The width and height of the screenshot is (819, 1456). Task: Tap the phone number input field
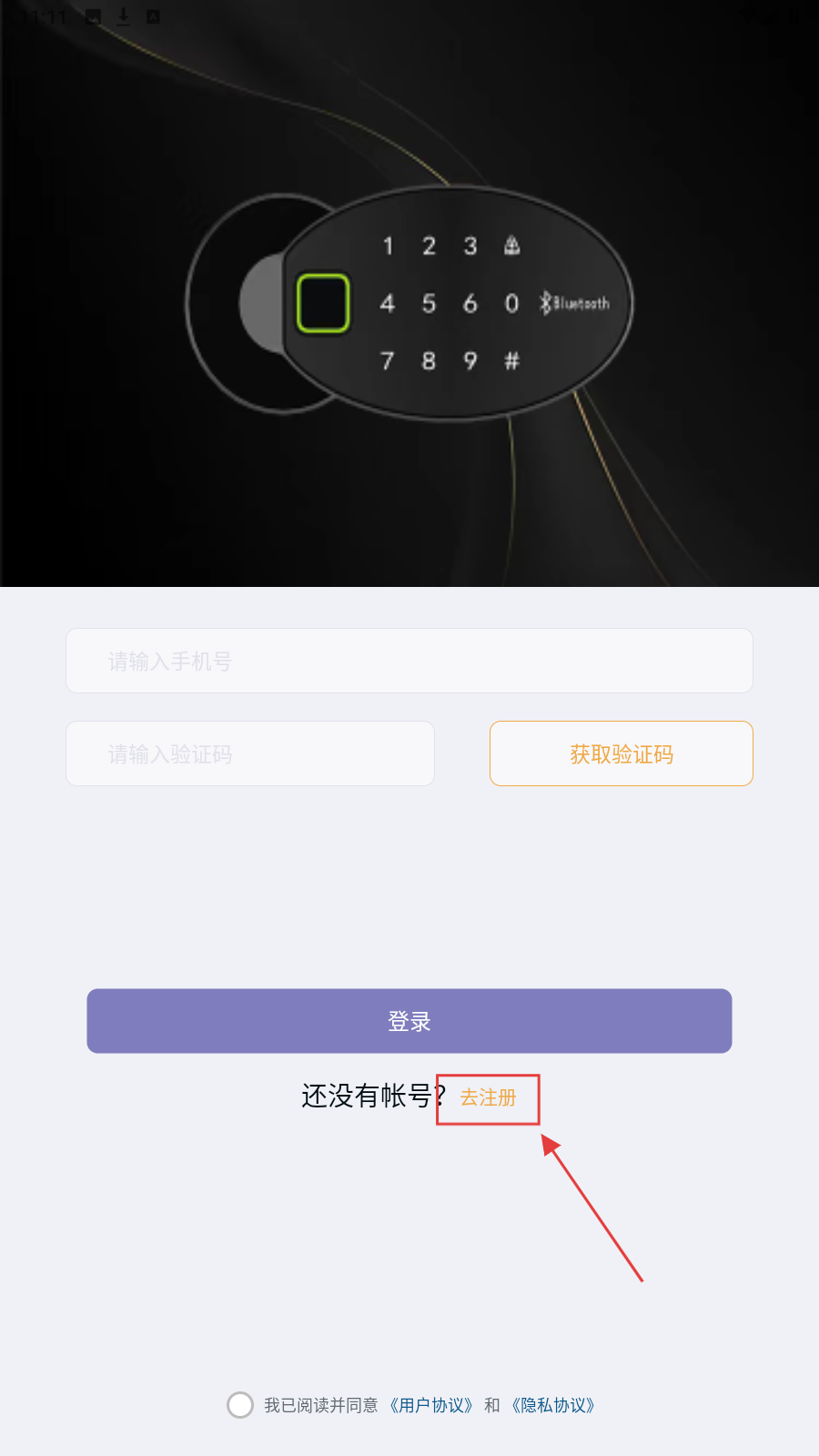(x=409, y=661)
